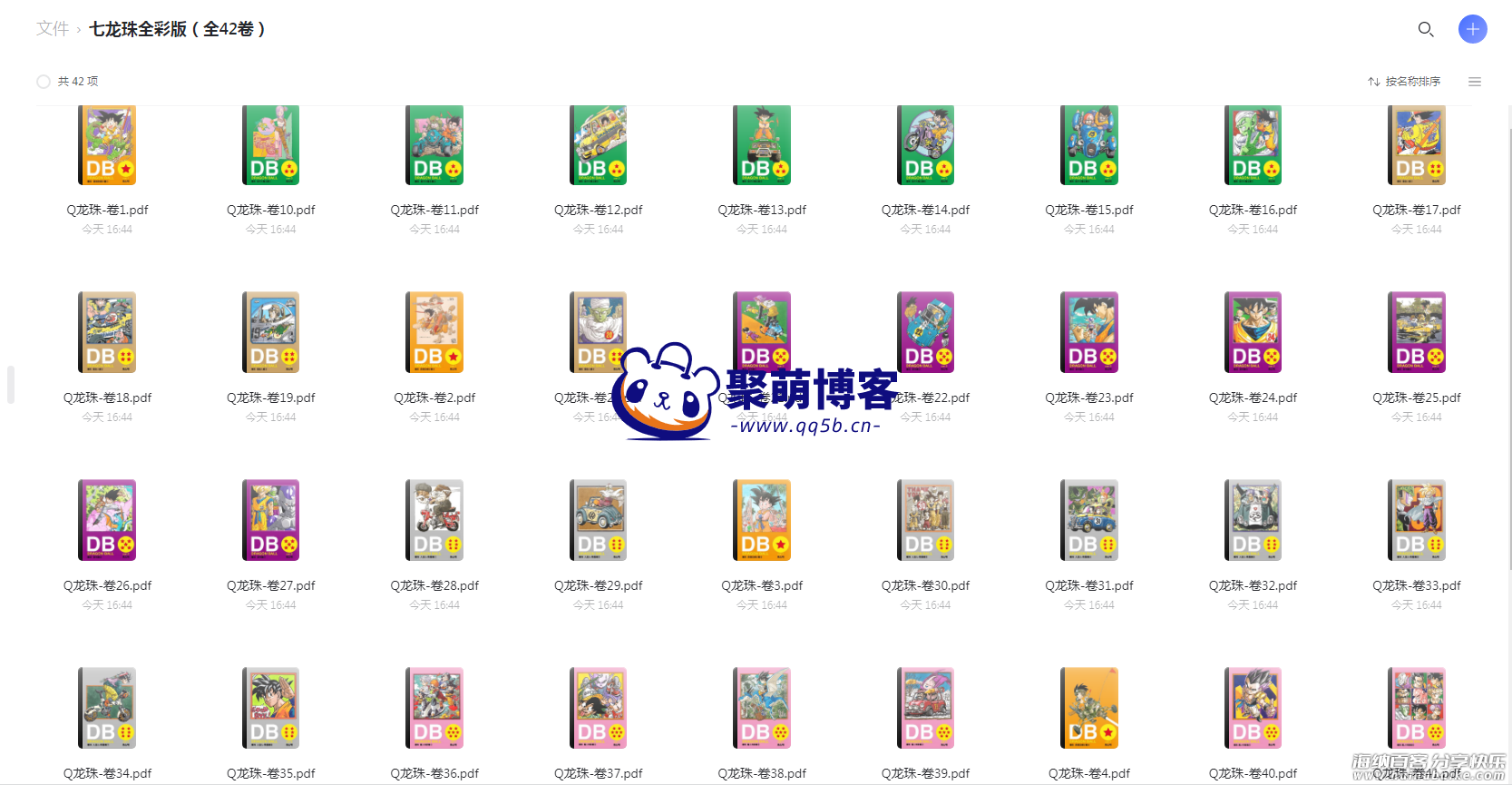
Task: Switch the view via the list layout icon
Action: click(1475, 82)
